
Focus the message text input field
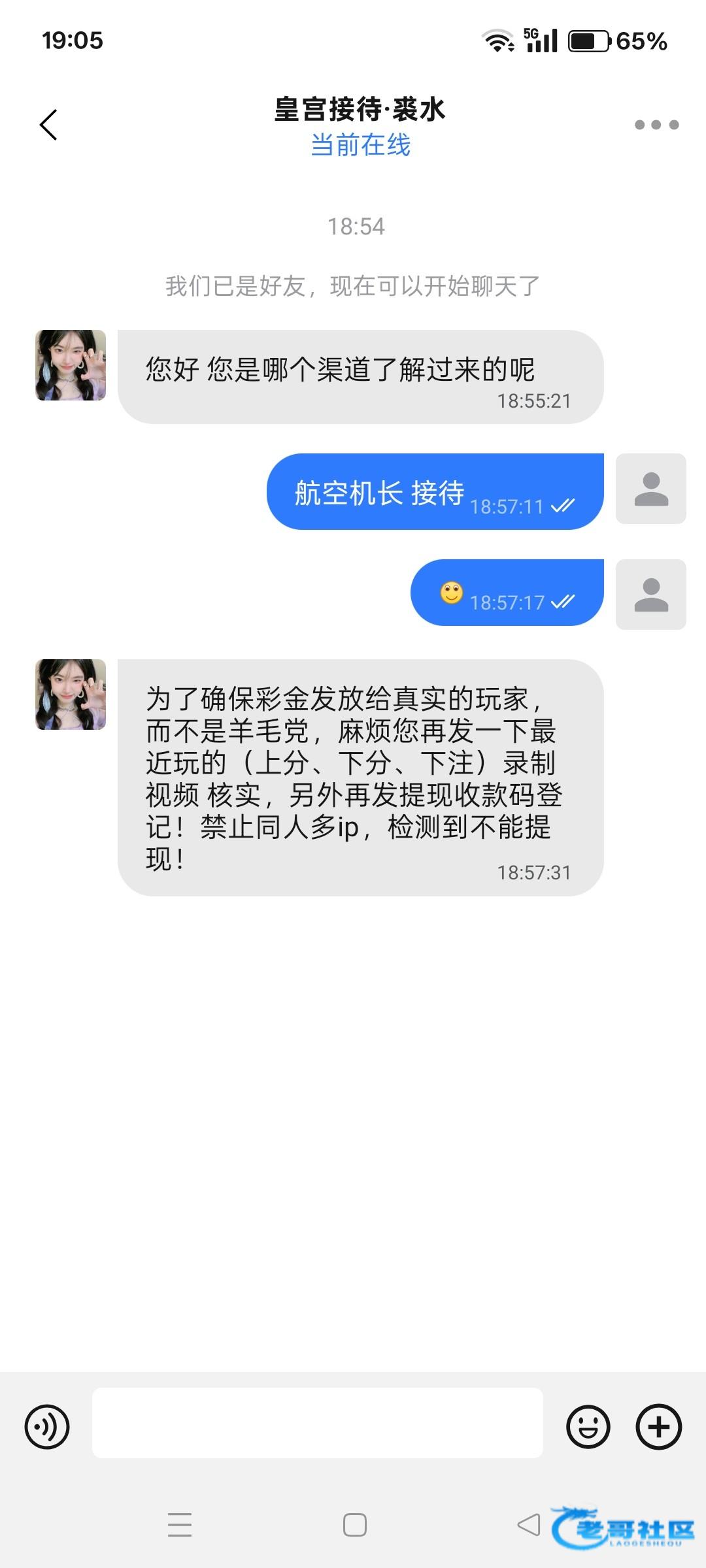pos(318,1422)
